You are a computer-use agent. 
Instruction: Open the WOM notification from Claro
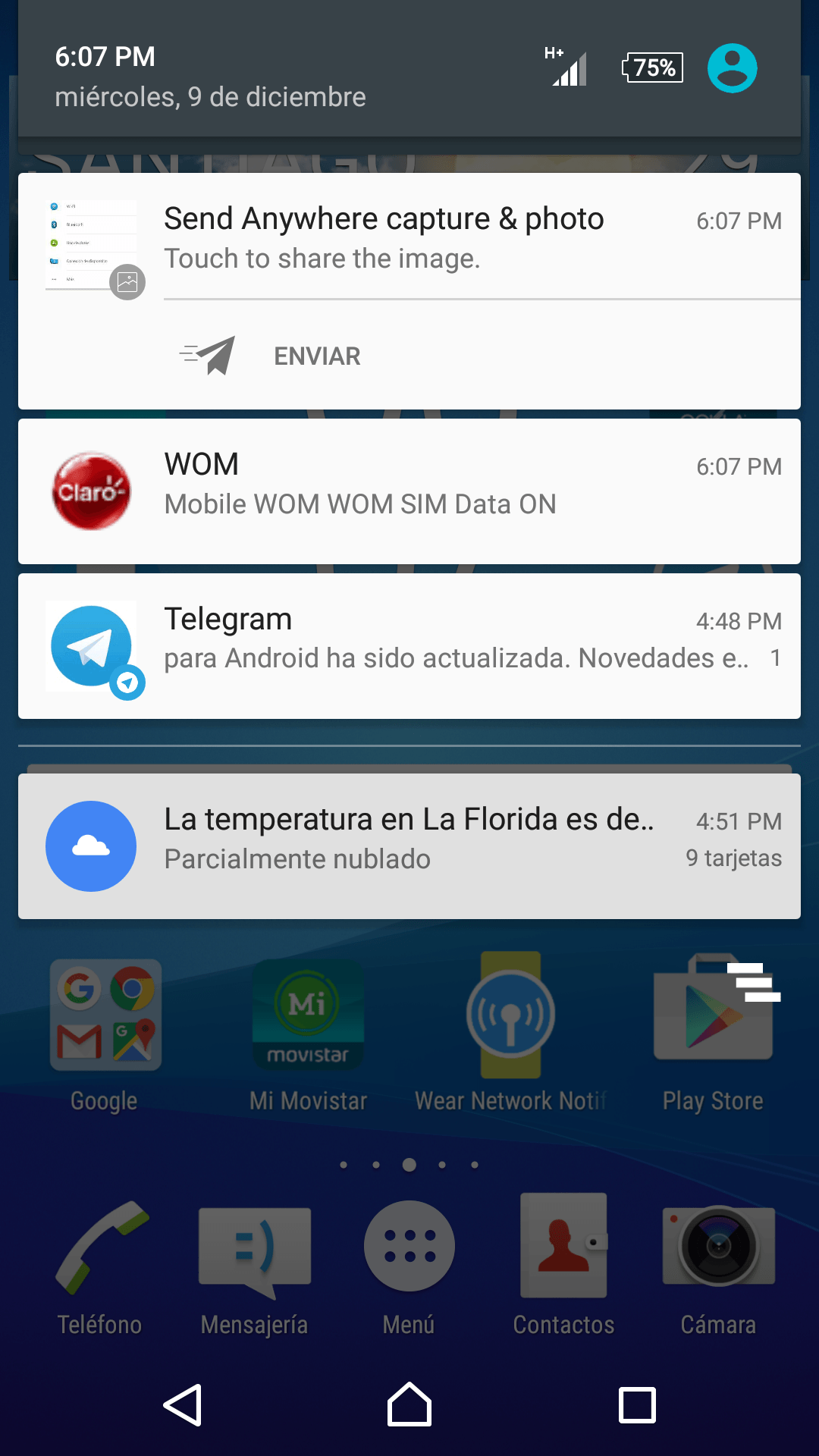tap(409, 489)
